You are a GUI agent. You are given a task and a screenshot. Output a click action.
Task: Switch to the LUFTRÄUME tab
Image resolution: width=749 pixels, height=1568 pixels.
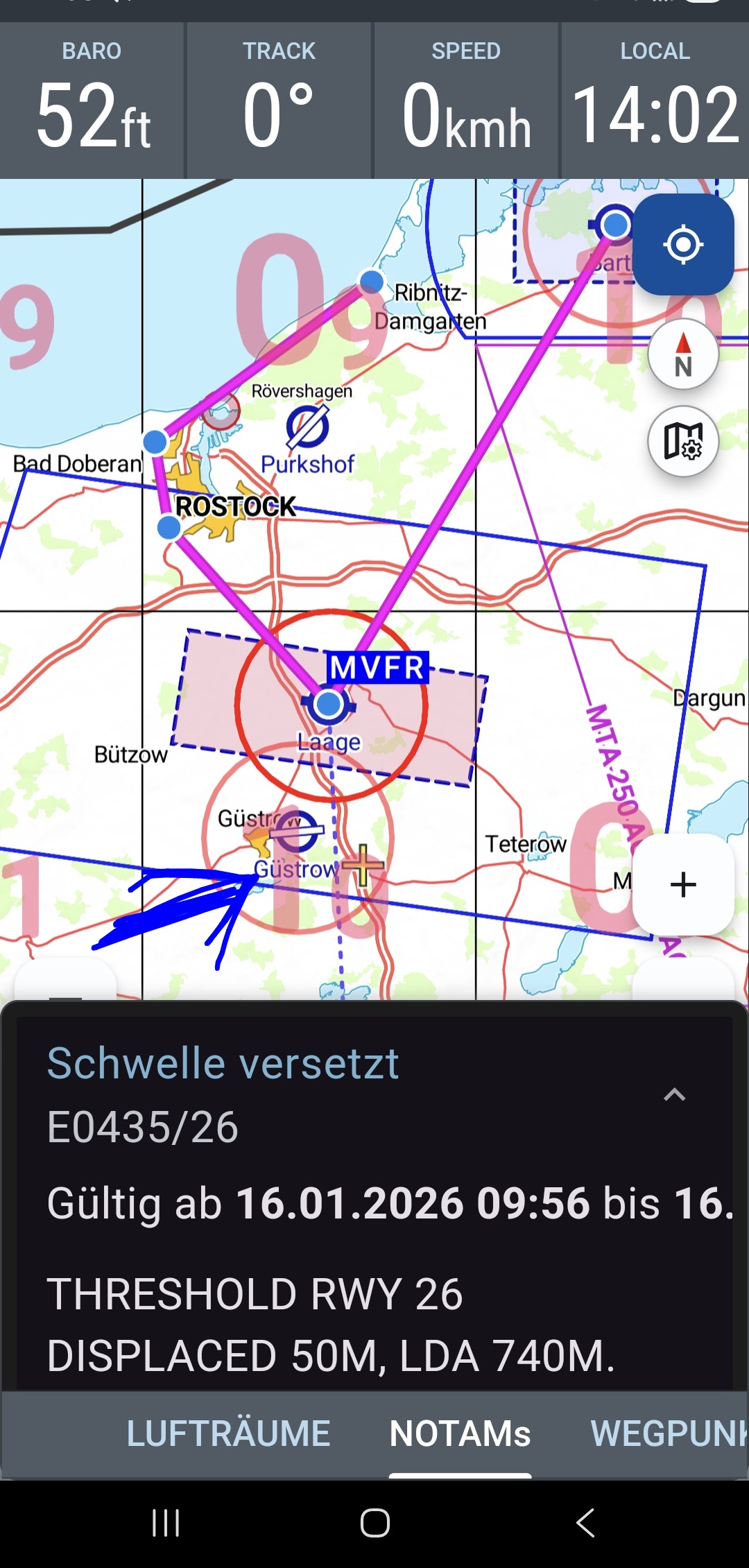point(228,1433)
